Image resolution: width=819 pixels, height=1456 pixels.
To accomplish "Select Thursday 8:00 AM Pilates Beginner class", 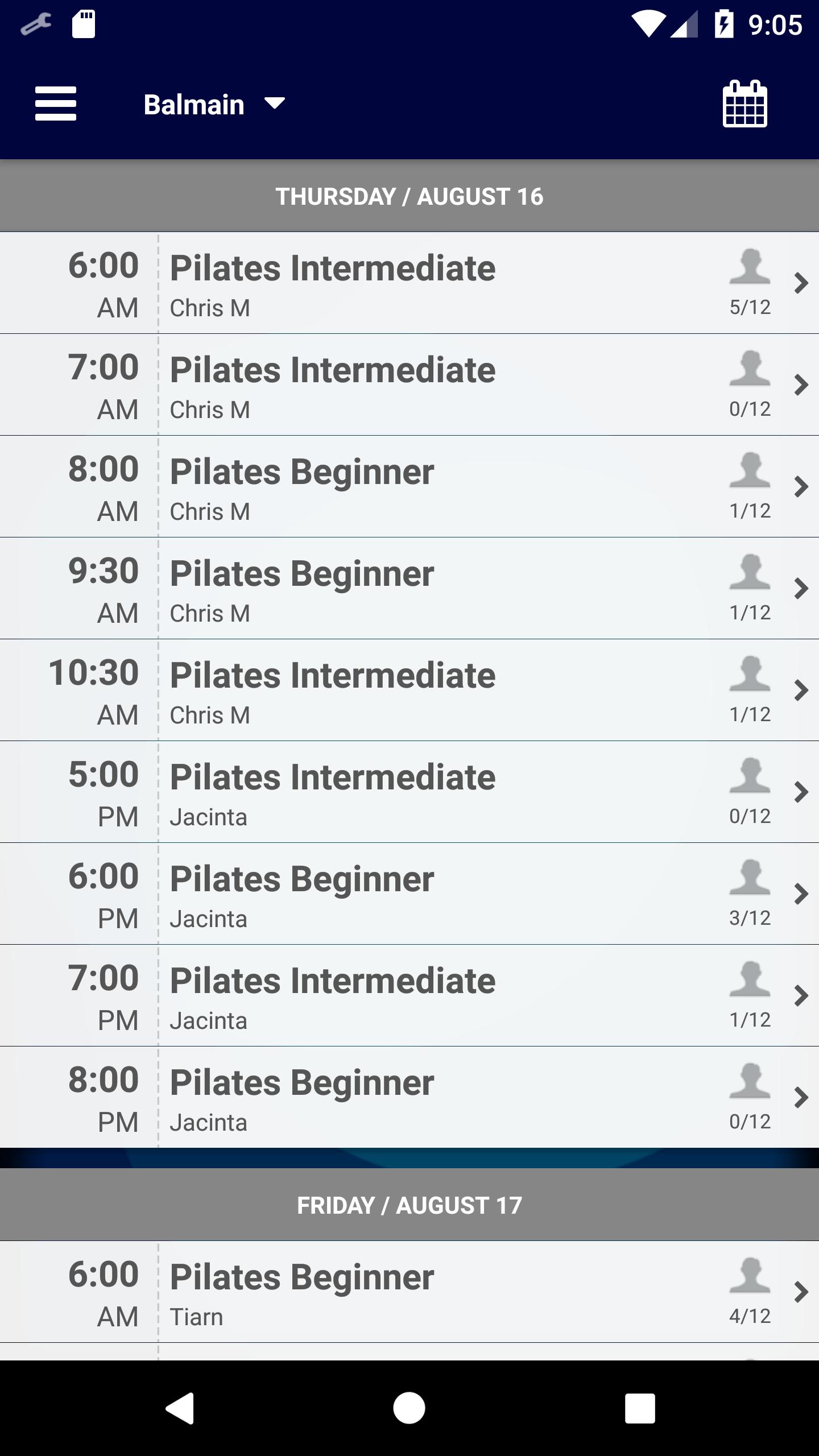I will click(x=409, y=487).
